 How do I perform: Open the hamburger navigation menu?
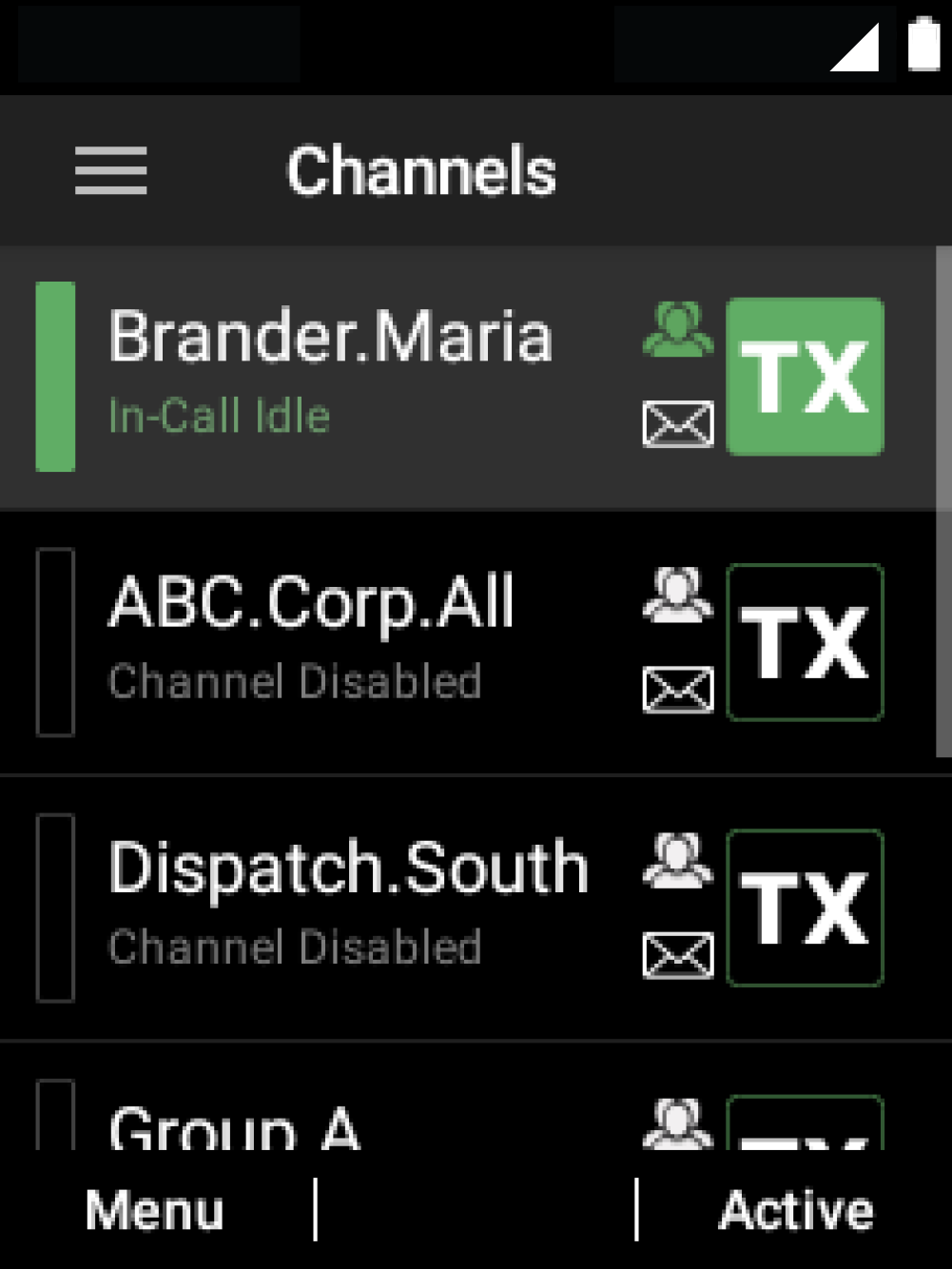click(111, 171)
